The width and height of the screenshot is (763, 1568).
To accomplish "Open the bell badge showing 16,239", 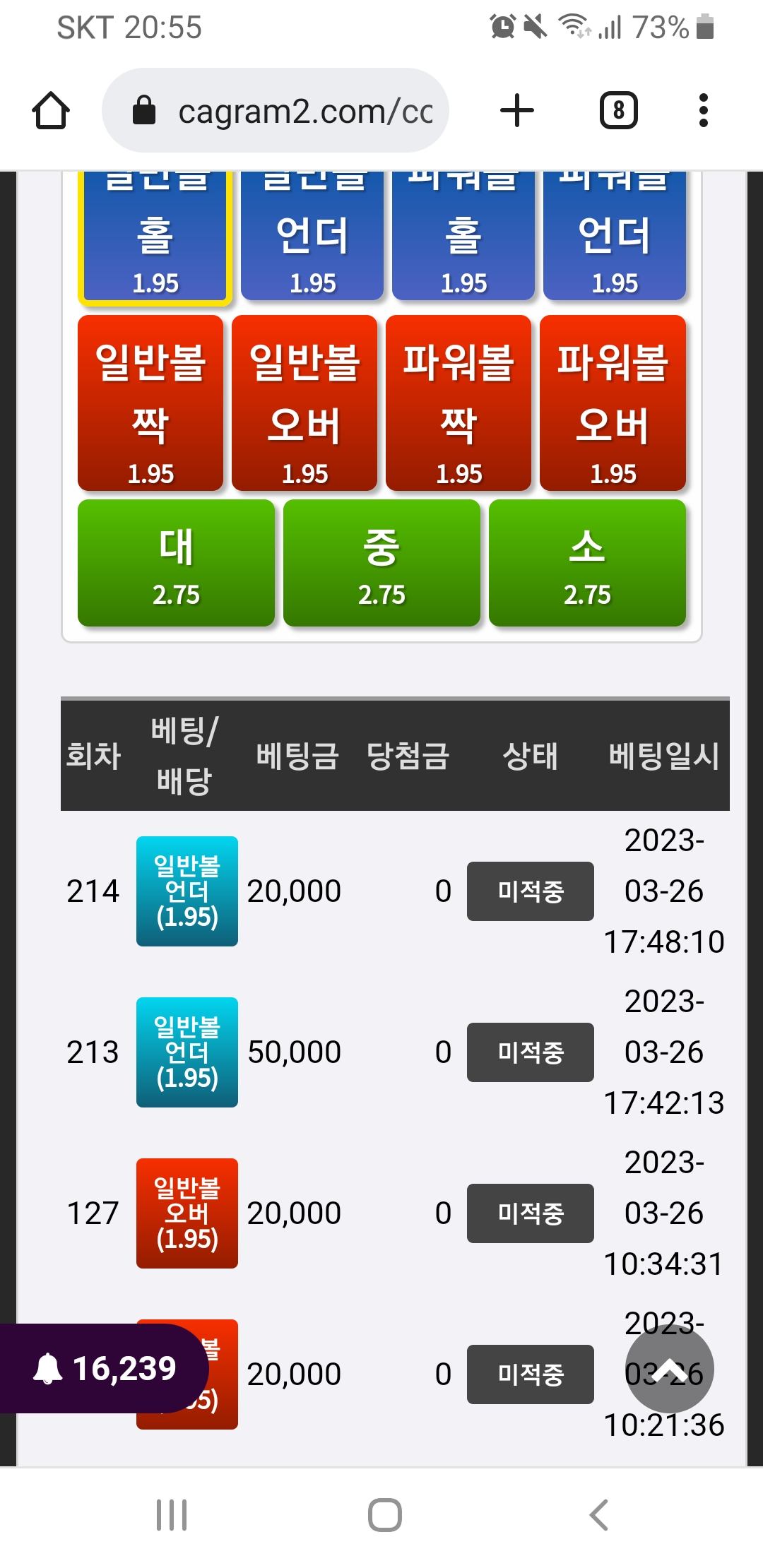I will pos(105,1368).
